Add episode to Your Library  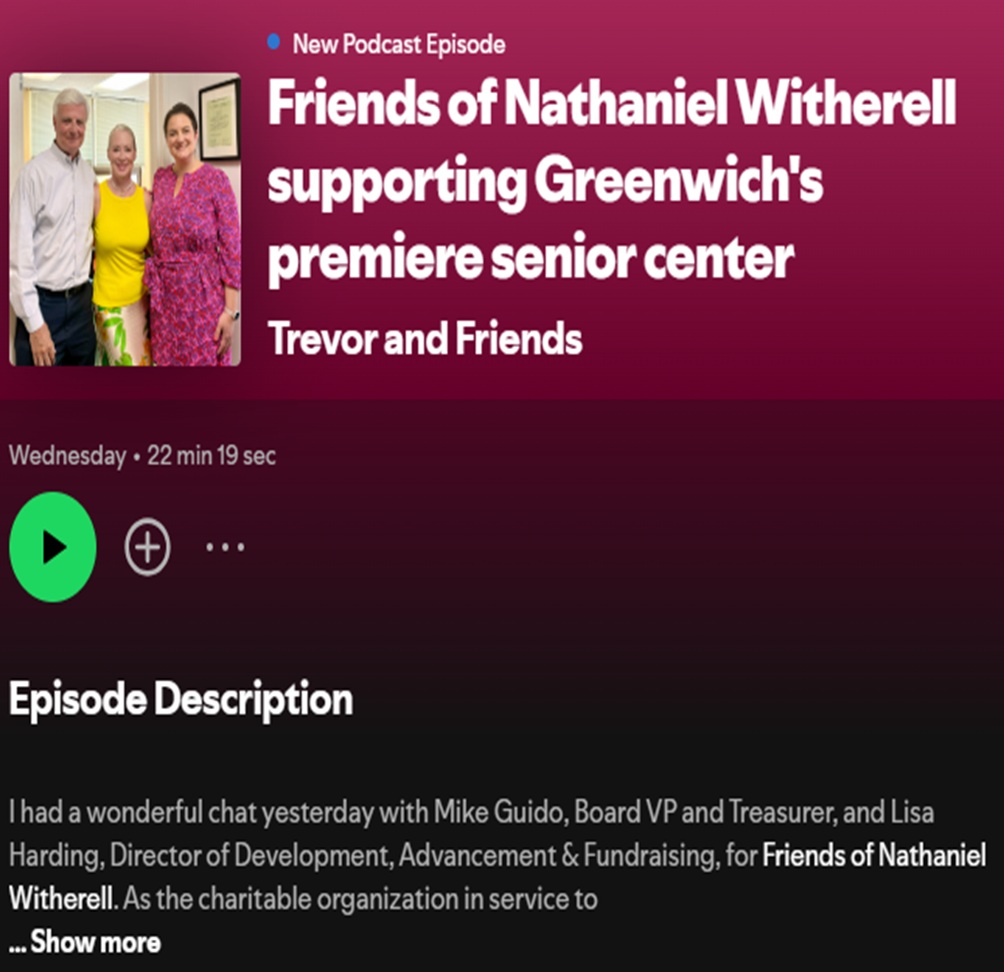click(x=147, y=548)
